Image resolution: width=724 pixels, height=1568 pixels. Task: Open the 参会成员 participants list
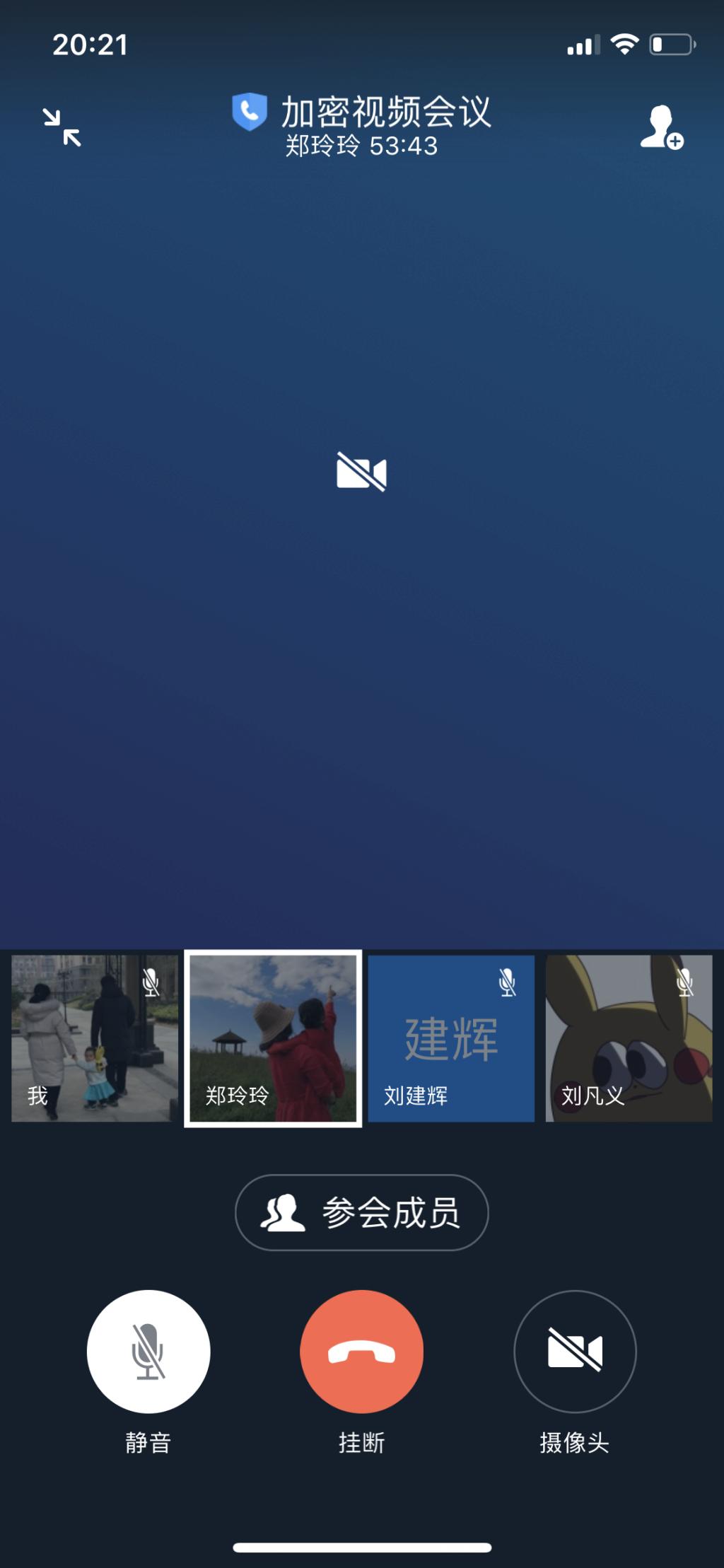pos(361,1212)
